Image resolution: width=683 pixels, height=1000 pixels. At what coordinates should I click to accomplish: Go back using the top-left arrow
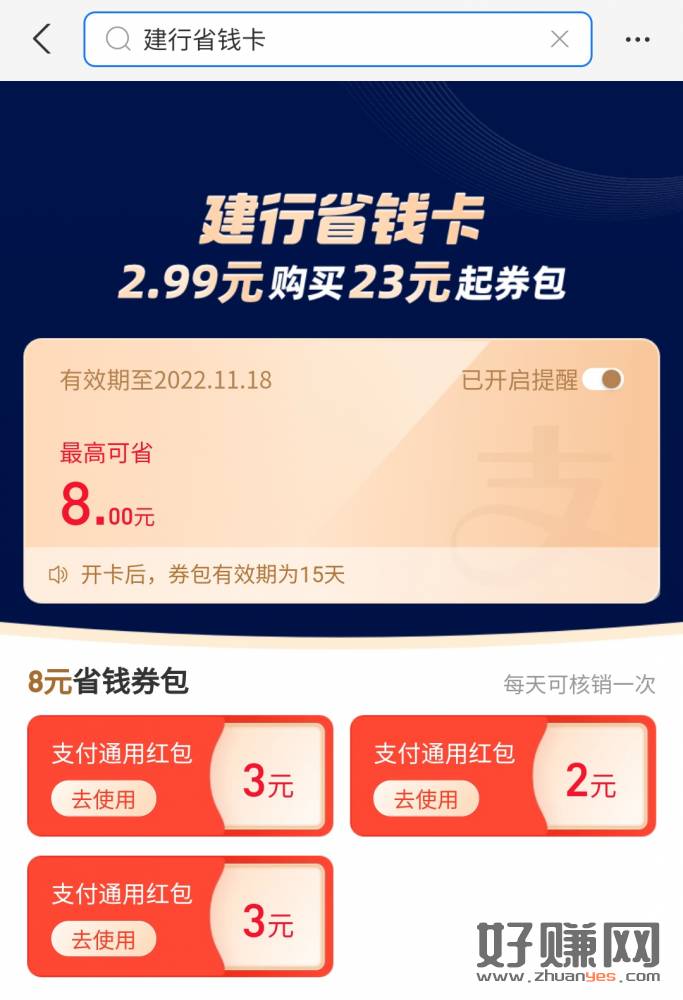[x=41, y=39]
